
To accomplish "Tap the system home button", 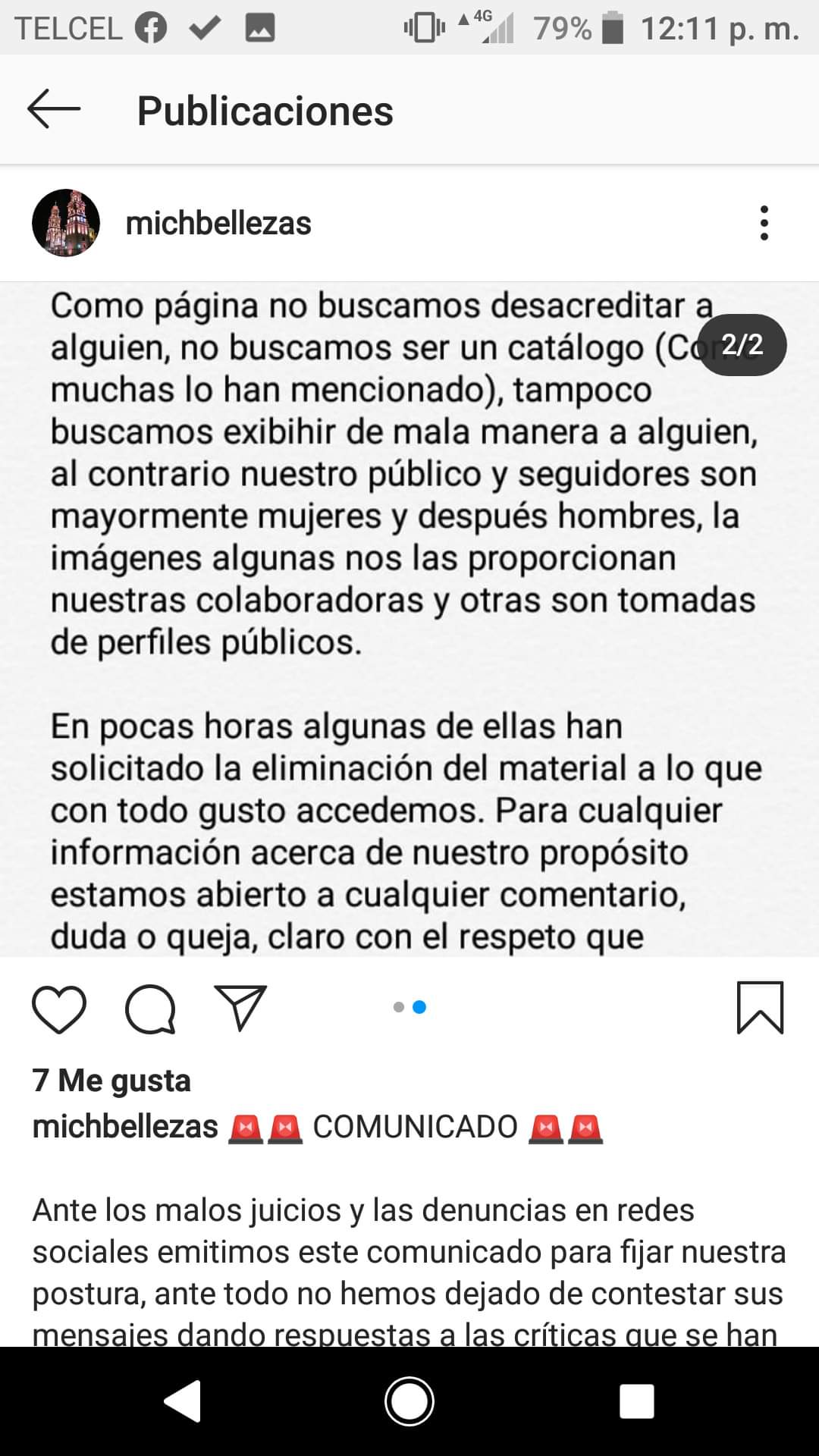I will pyautogui.click(x=409, y=1401).
